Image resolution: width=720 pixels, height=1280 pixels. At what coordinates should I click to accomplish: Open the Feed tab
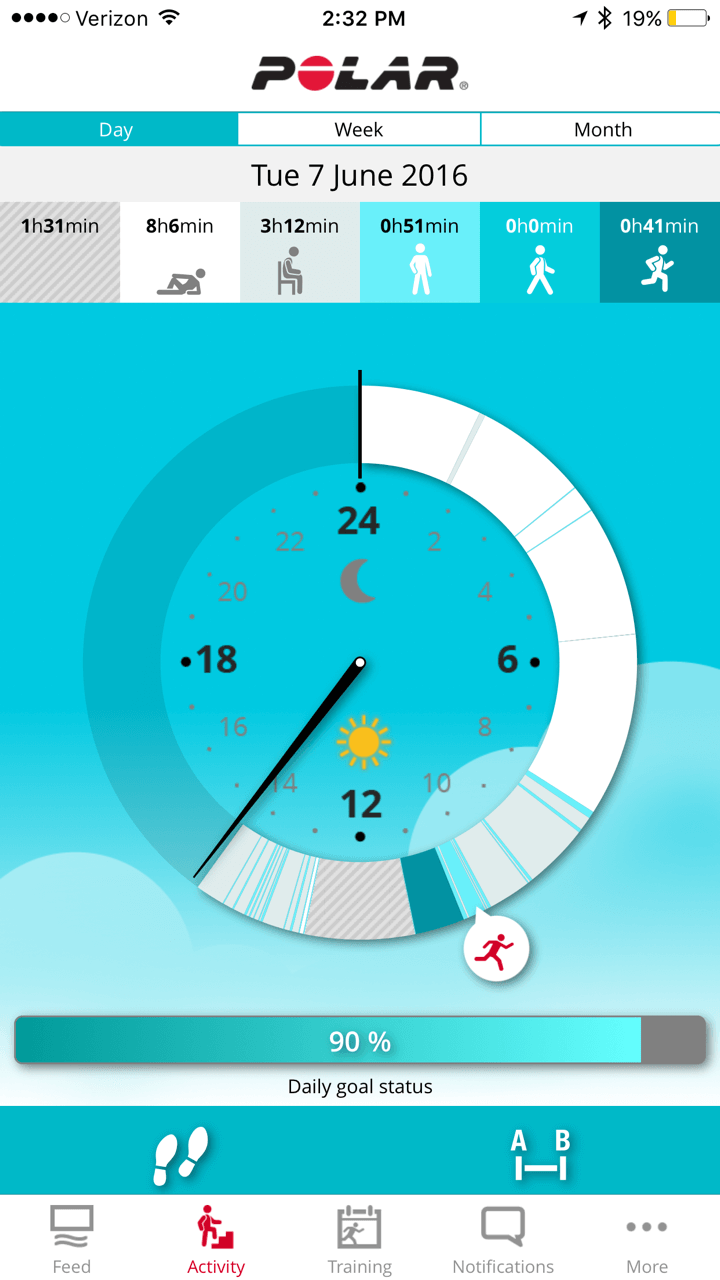click(72, 1240)
